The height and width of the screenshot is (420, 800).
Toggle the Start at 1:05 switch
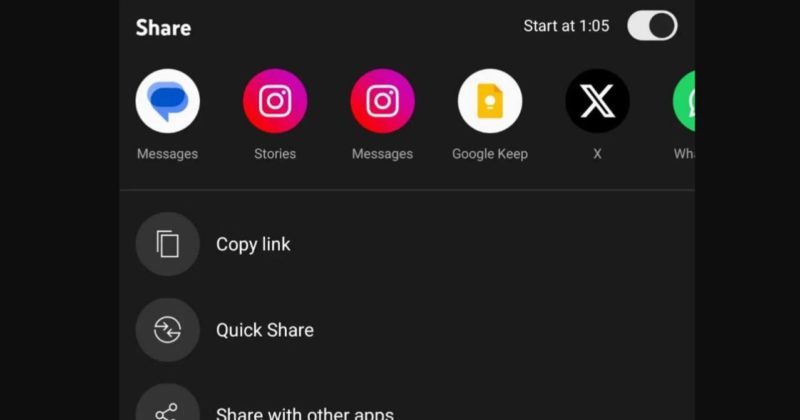[x=652, y=26]
